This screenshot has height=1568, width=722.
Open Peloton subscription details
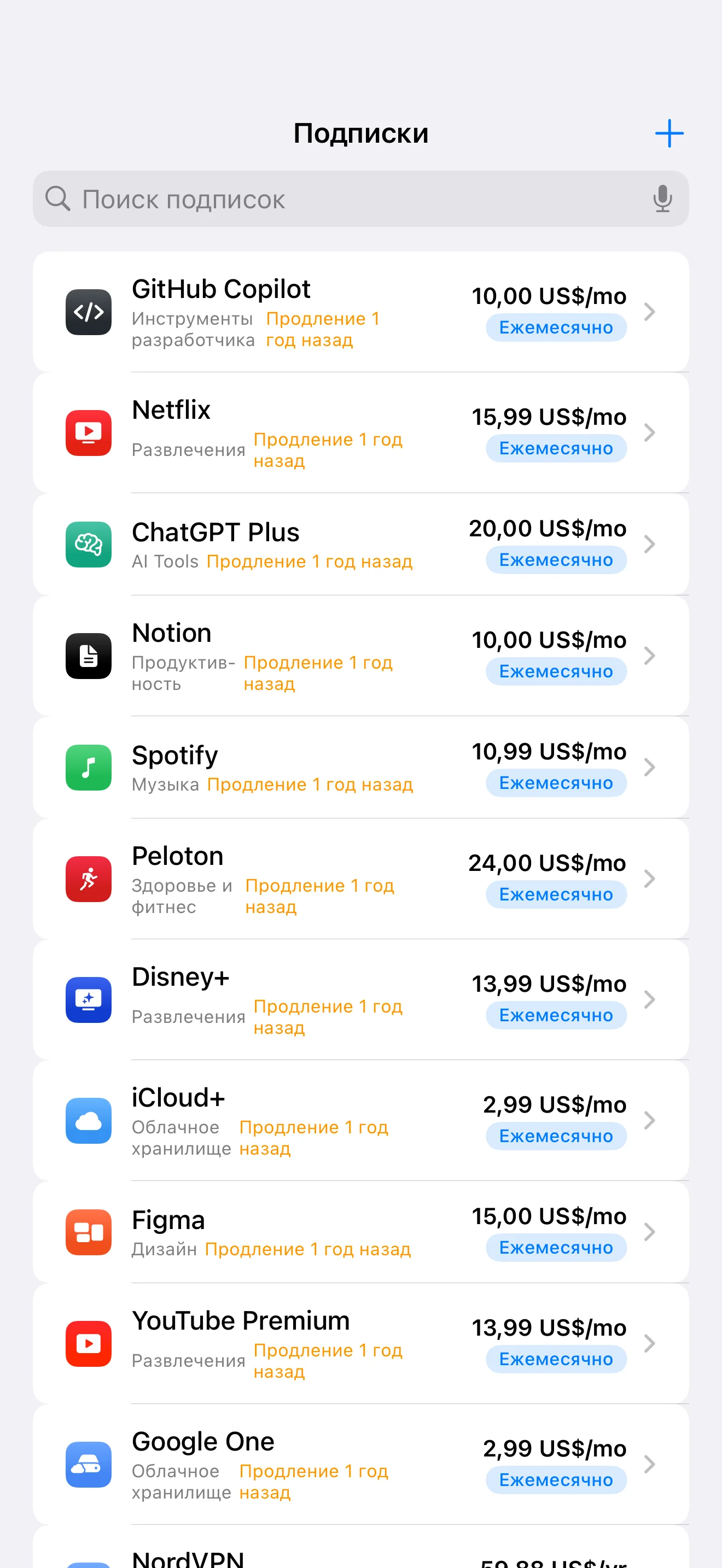pos(360,879)
